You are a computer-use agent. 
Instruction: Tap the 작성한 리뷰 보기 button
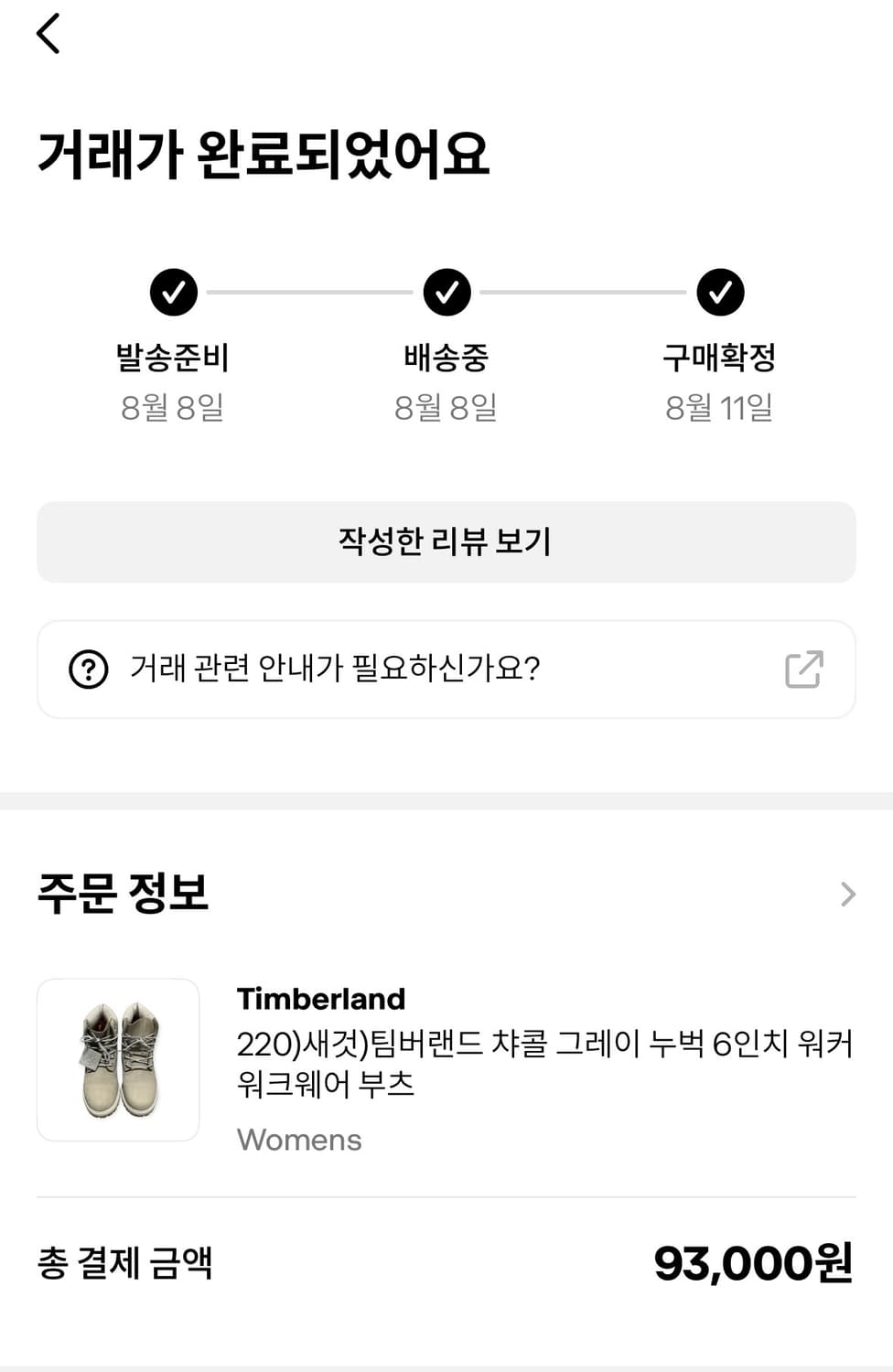[446, 541]
